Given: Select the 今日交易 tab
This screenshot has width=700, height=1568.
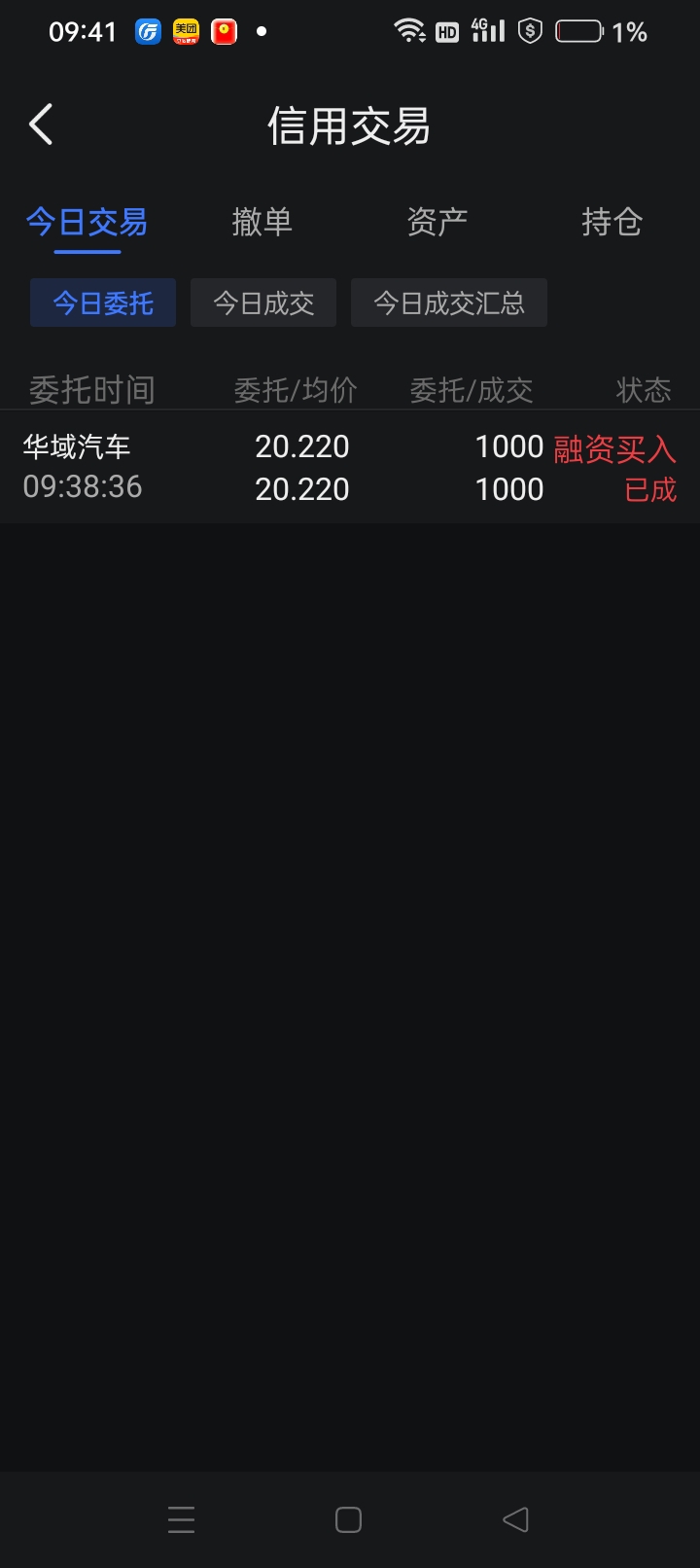Looking at the screenshot, I should pyautogui.click(x=87, y=222).
